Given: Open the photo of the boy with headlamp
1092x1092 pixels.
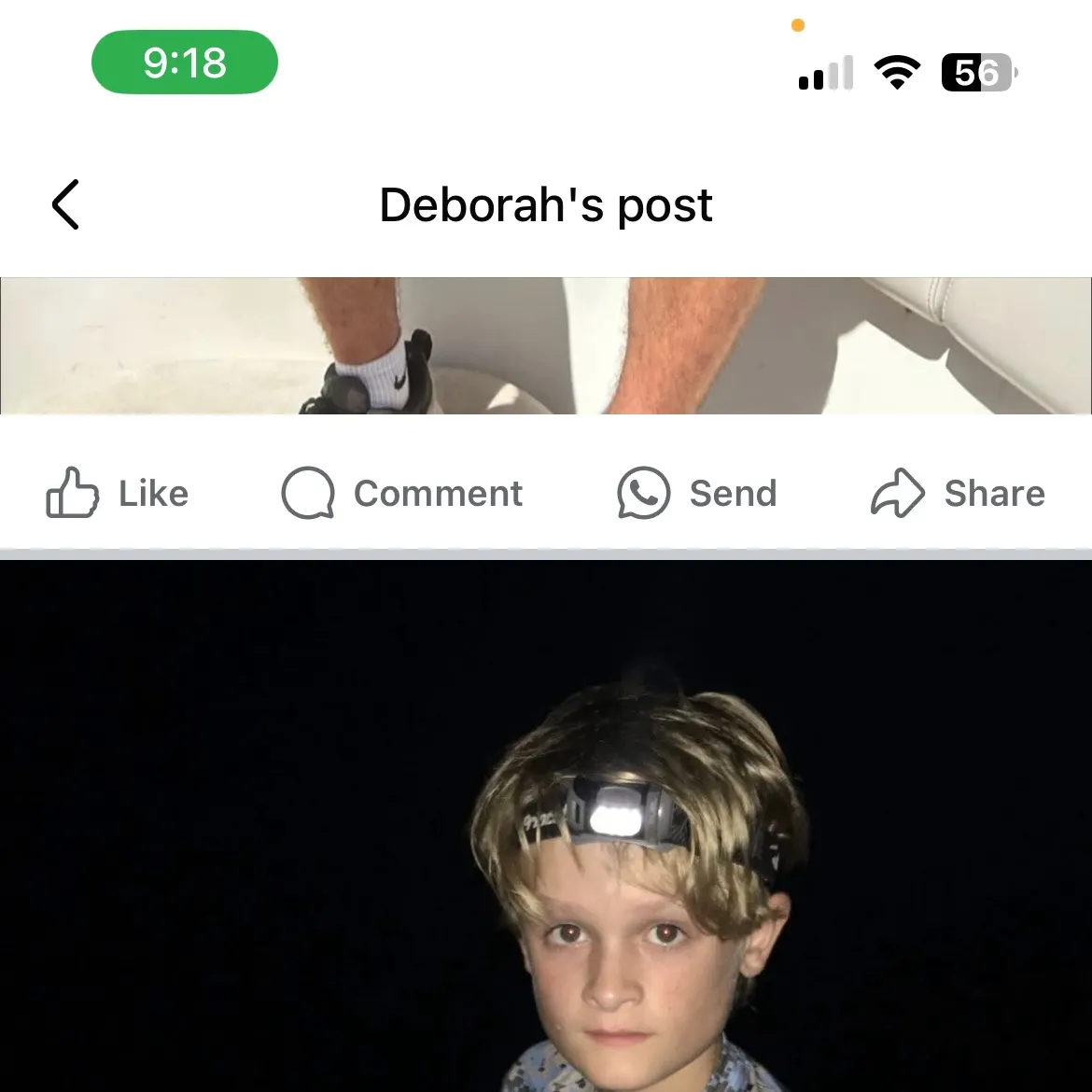Looking at the screenshot, I should click(546, 826).
